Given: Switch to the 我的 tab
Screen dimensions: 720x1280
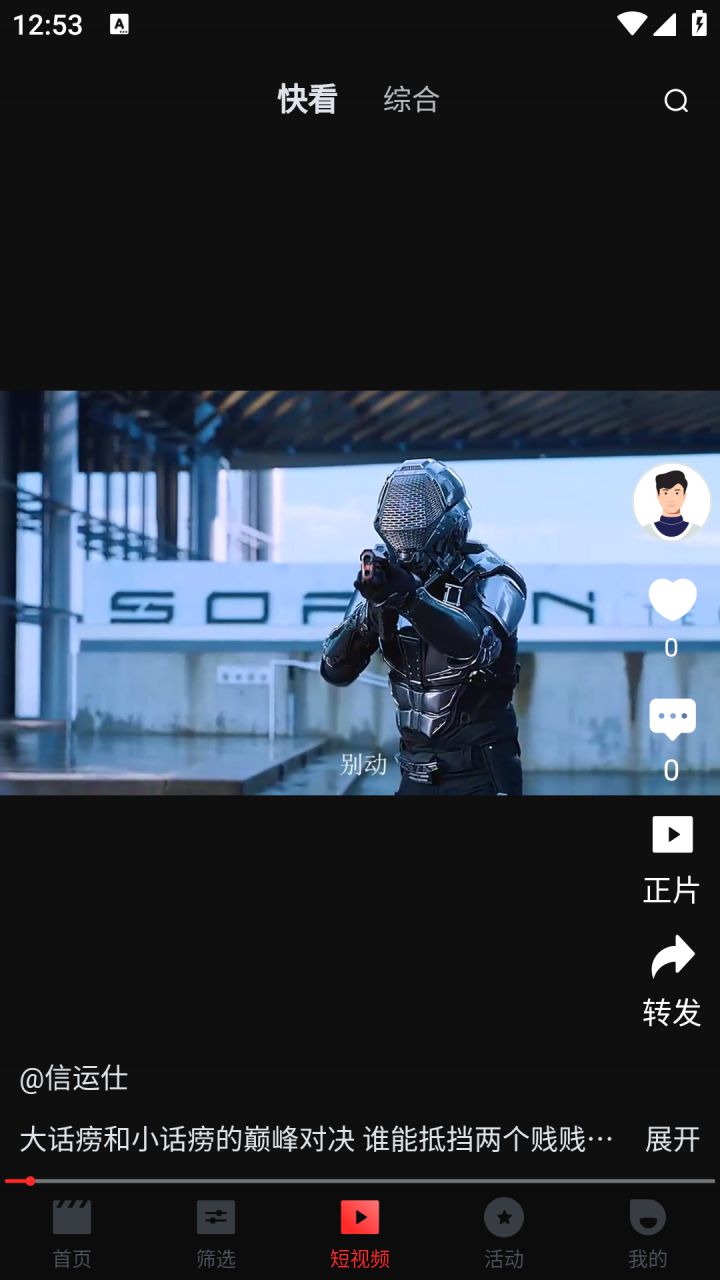Looking at the screenshot, I should click(648, 1234).
